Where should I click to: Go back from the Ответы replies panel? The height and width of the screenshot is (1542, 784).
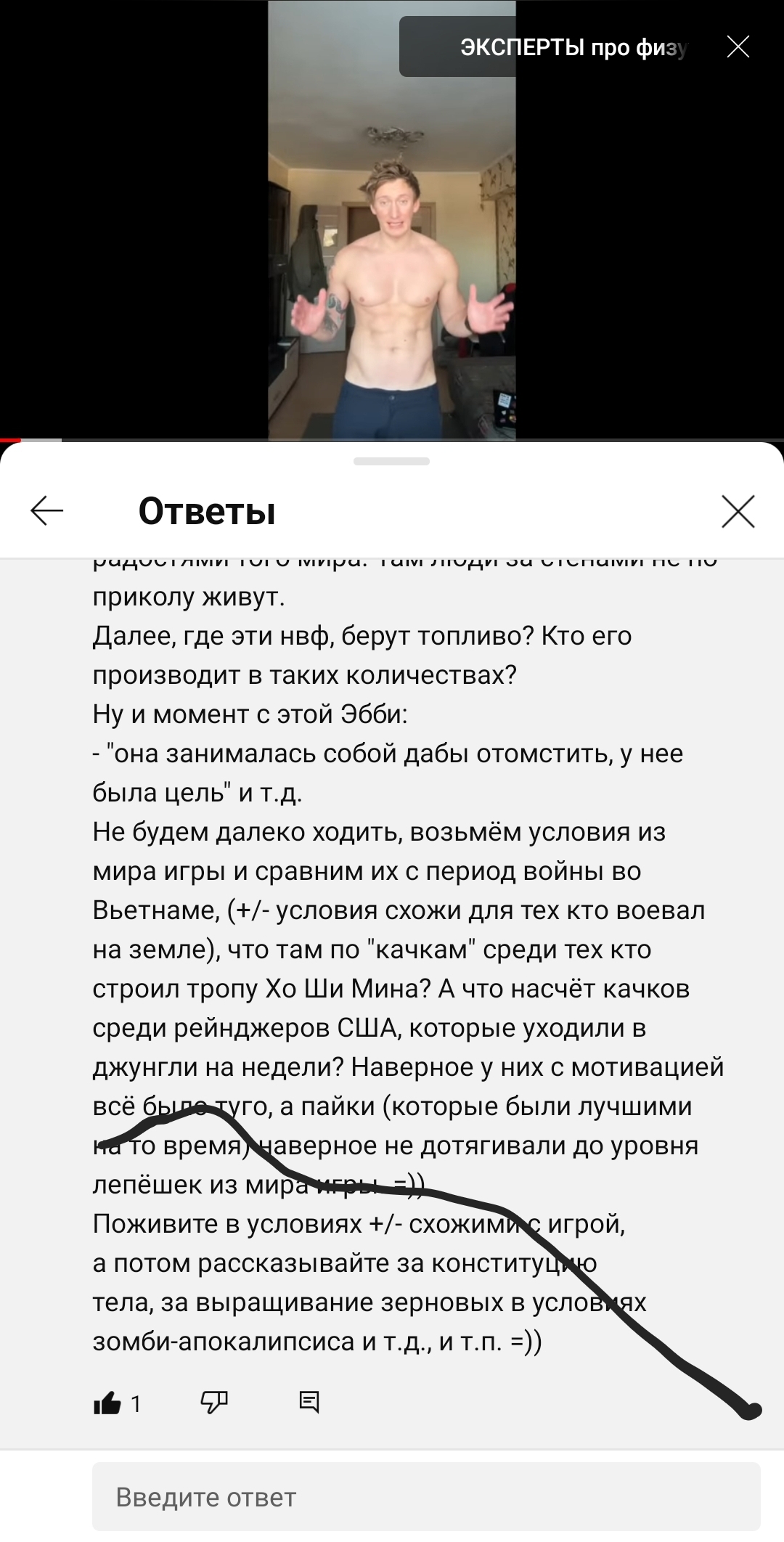(47, 511)
